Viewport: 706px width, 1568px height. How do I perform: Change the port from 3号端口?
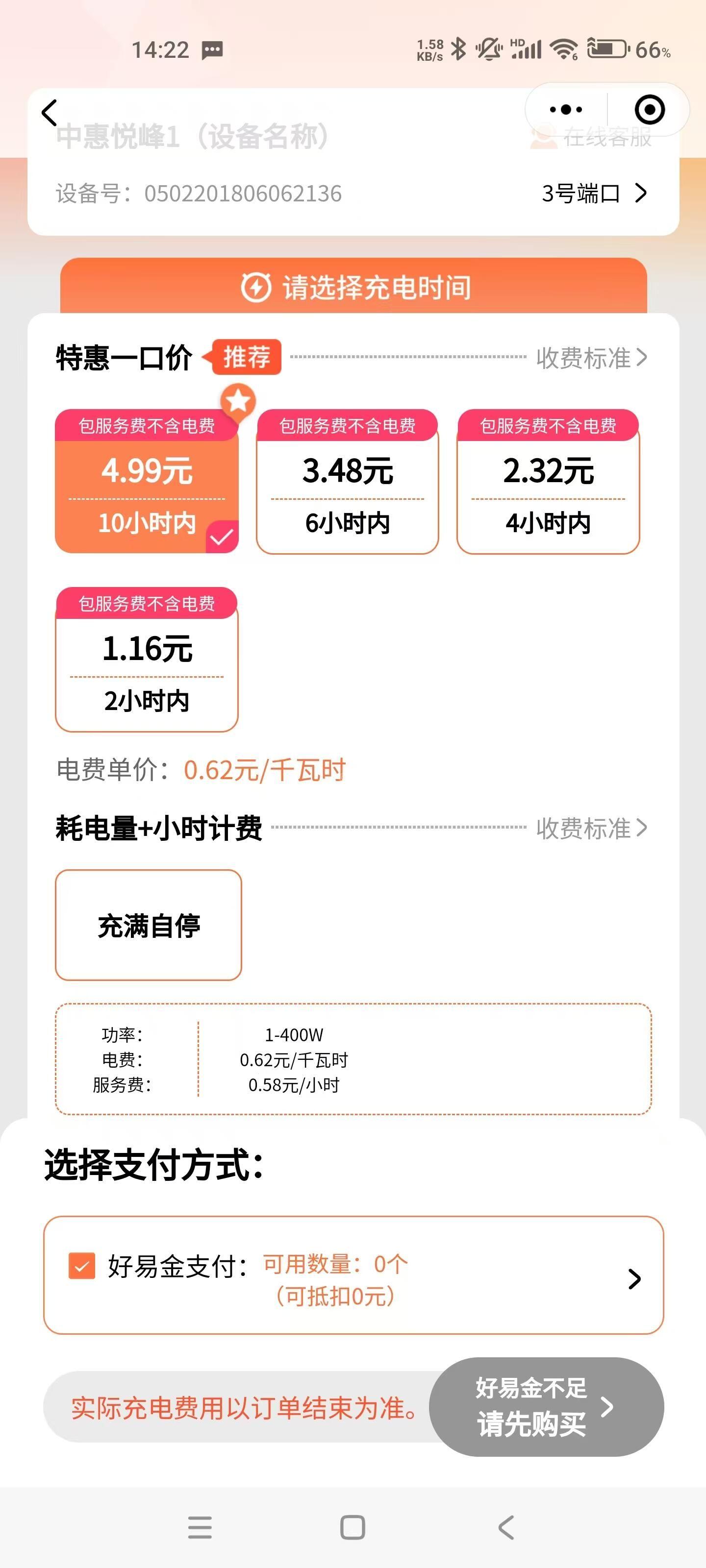[x=594, y=193]
